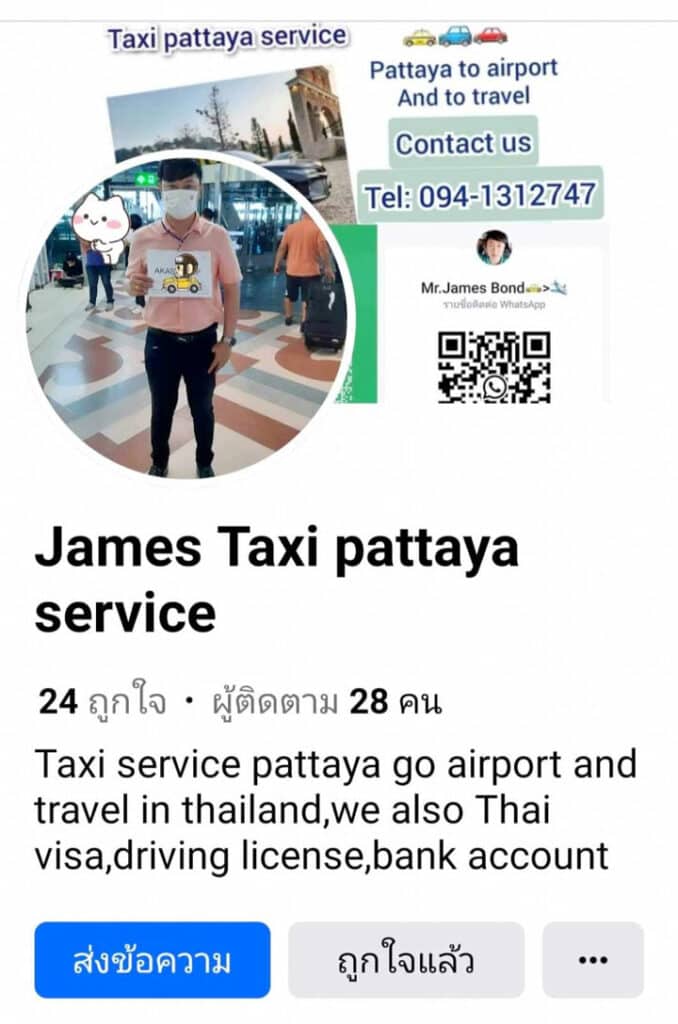The height and width of the screenshot is (1024, 678).
Task: Tap the blue ส่งข้อความ message button
Action: [152, 960]
